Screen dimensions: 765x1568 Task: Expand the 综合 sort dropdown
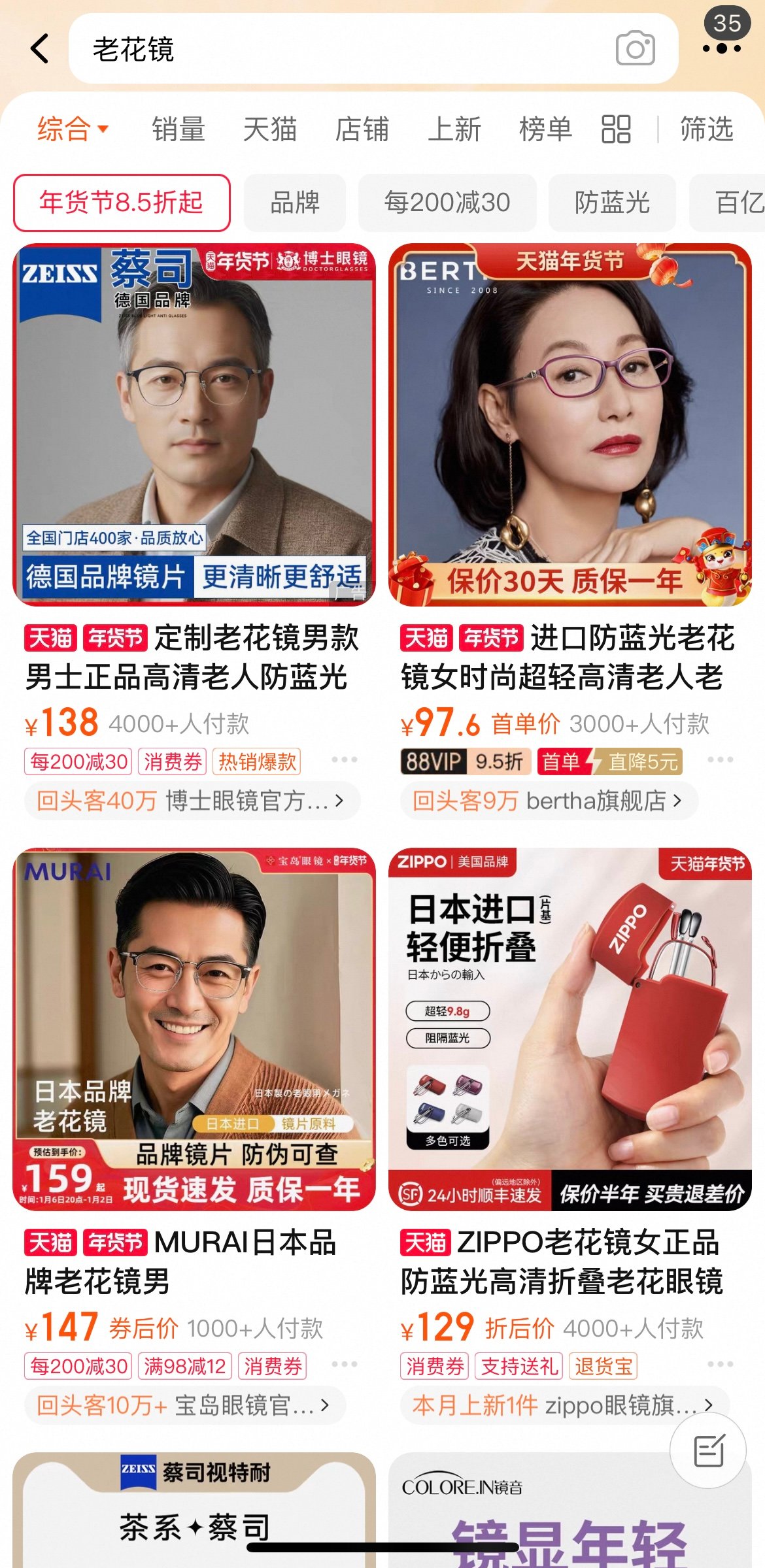coord(72,129)
